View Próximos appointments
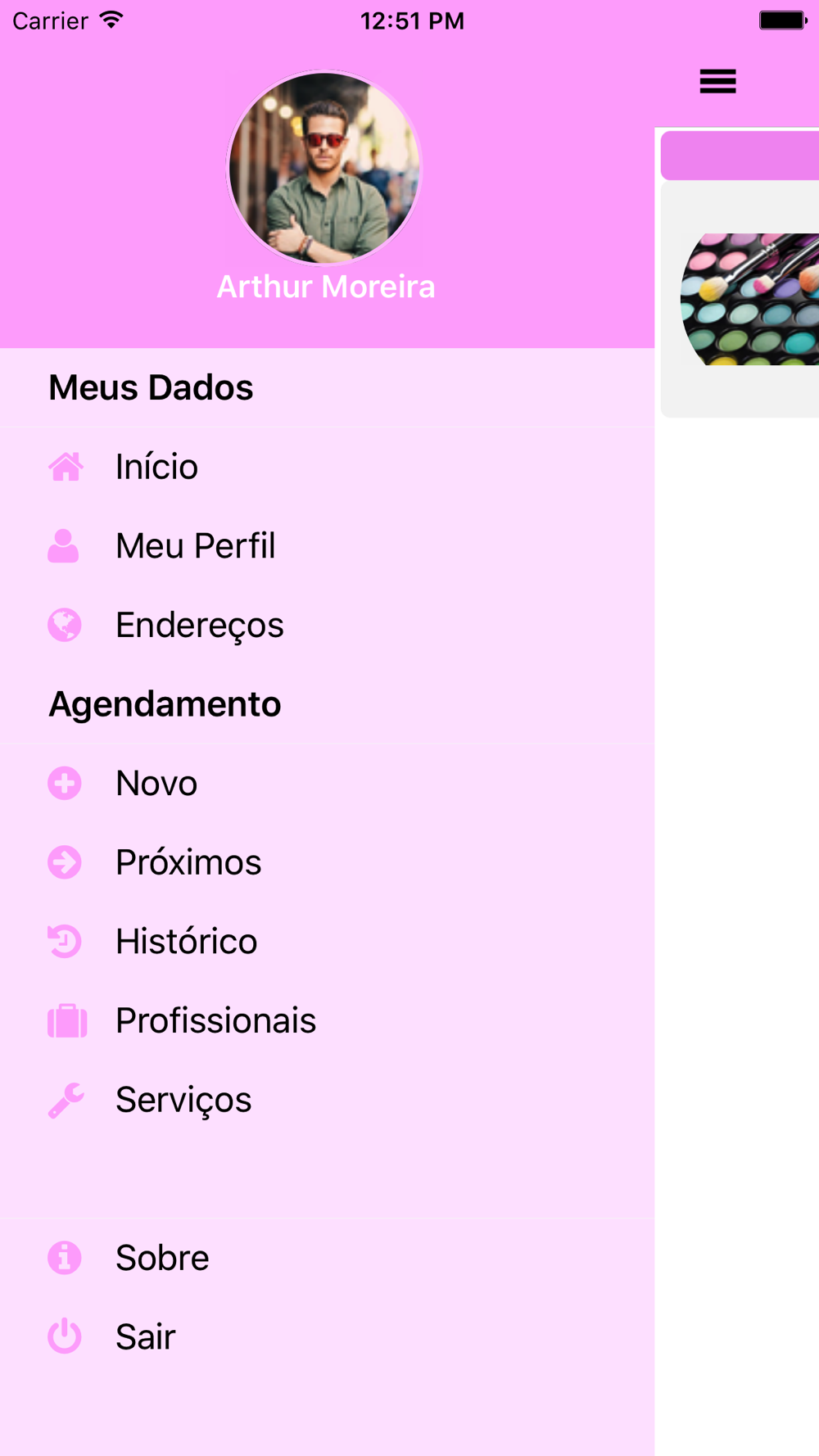The image size is (819, 1456). tap(327, 862)
